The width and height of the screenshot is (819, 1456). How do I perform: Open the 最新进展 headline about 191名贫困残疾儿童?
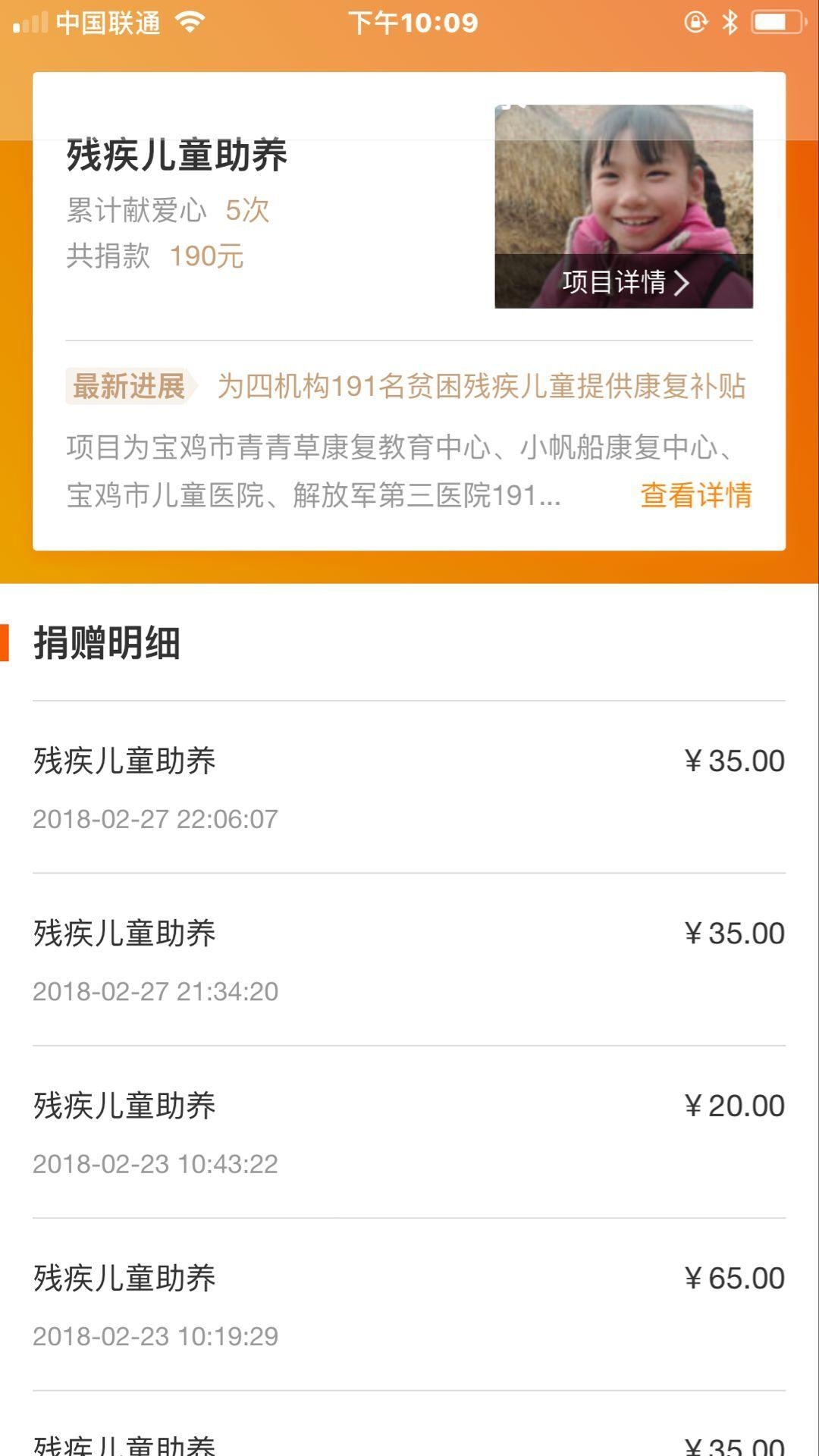[x=481, y=386]
